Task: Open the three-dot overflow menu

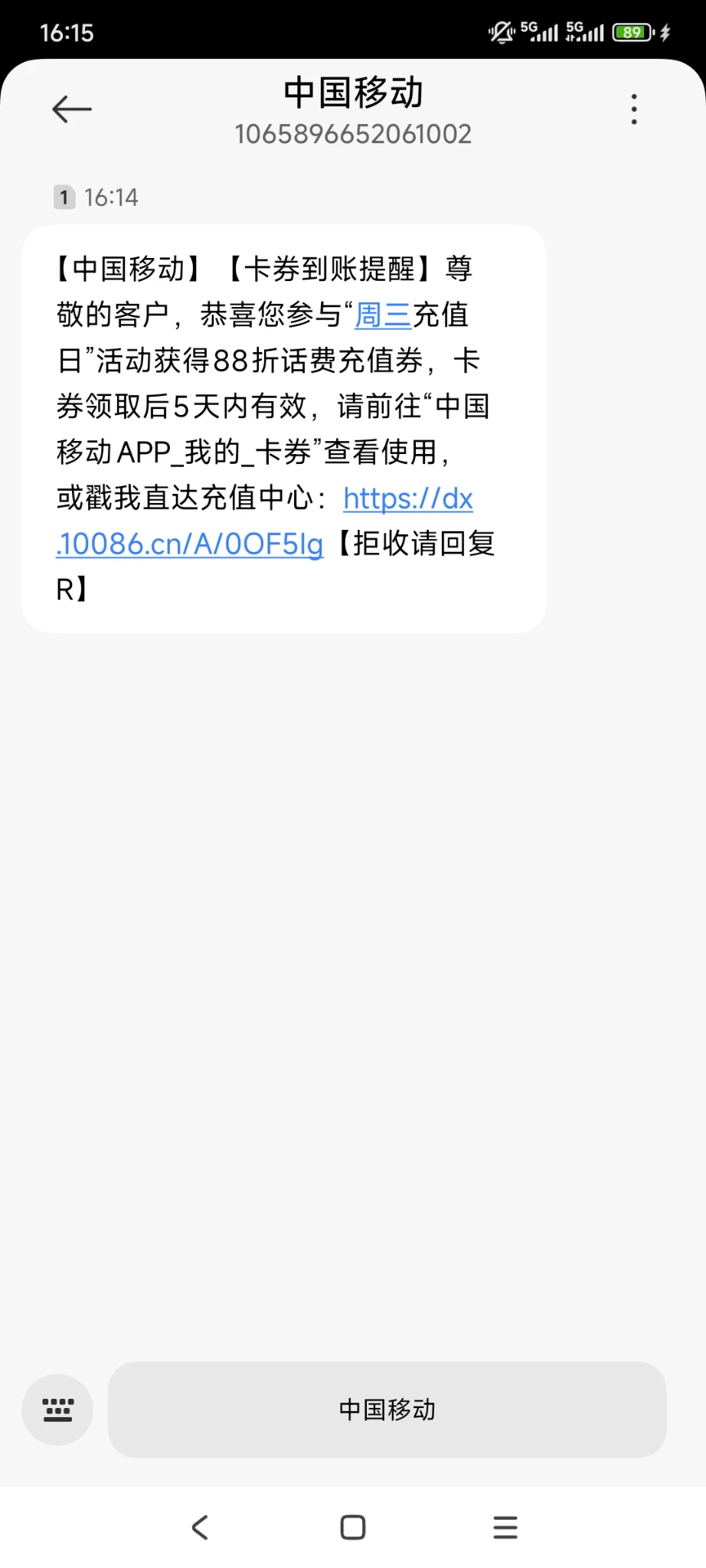Action: tap(634, 109)
